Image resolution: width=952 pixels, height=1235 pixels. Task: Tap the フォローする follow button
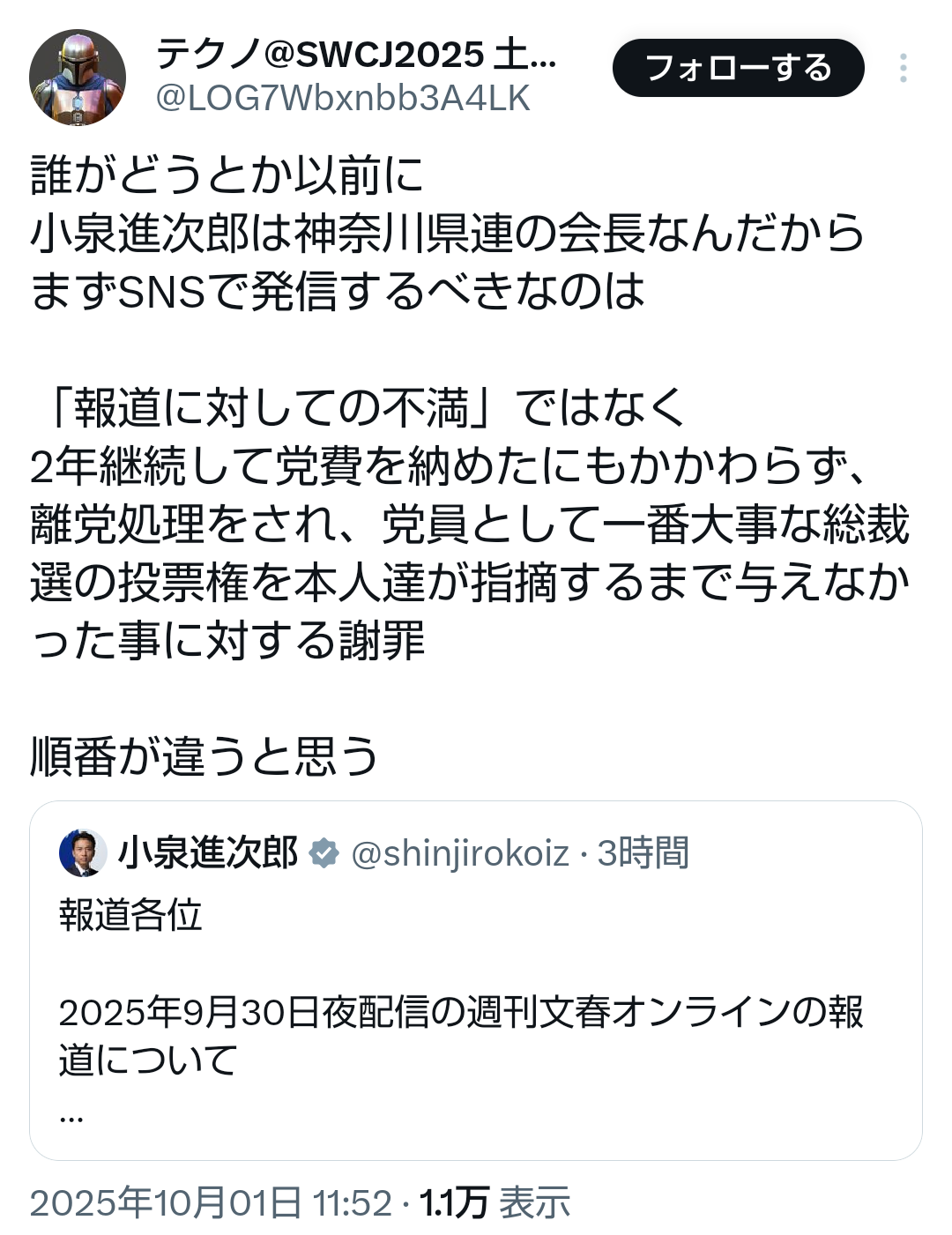(x=738, y=68)
